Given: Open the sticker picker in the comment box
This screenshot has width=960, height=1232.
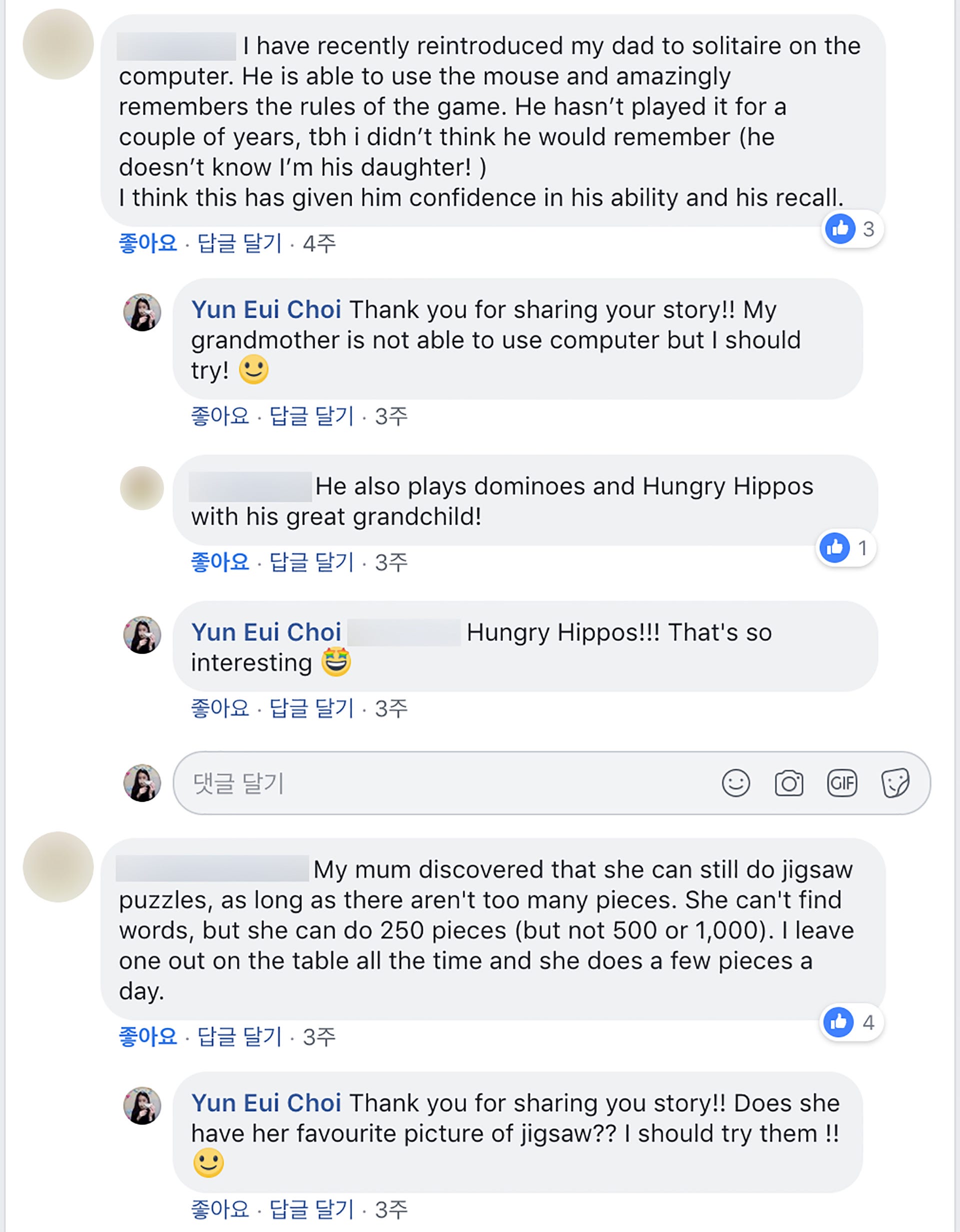Looking at the screenshot, I should coord(894,783).
